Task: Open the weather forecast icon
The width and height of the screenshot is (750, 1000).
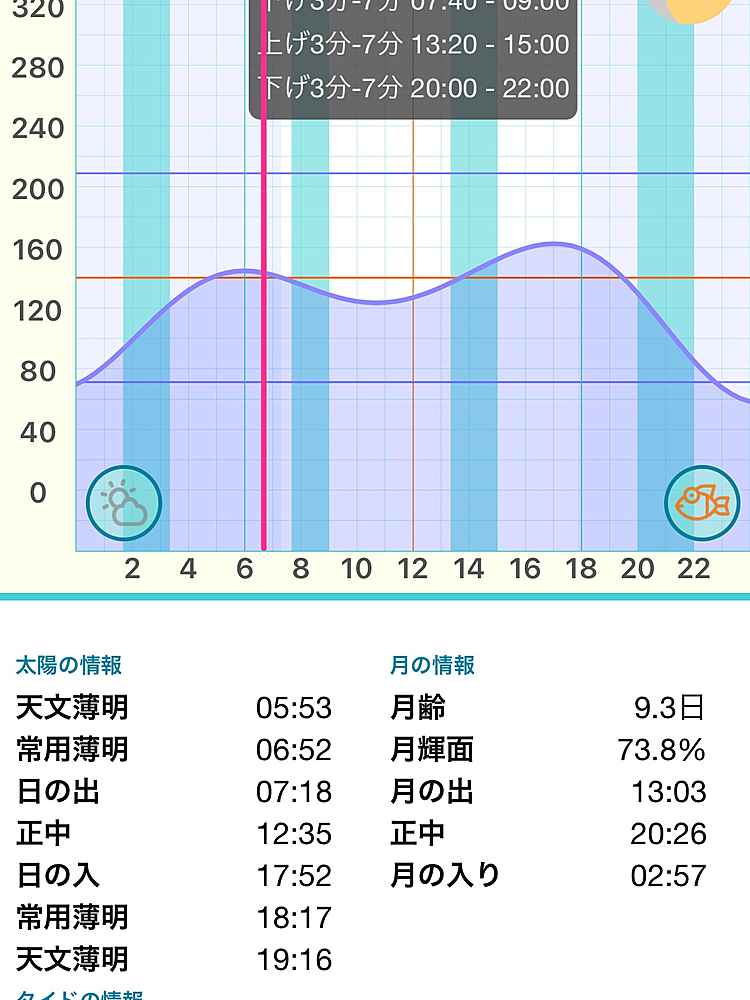Action: click(124, 504)
